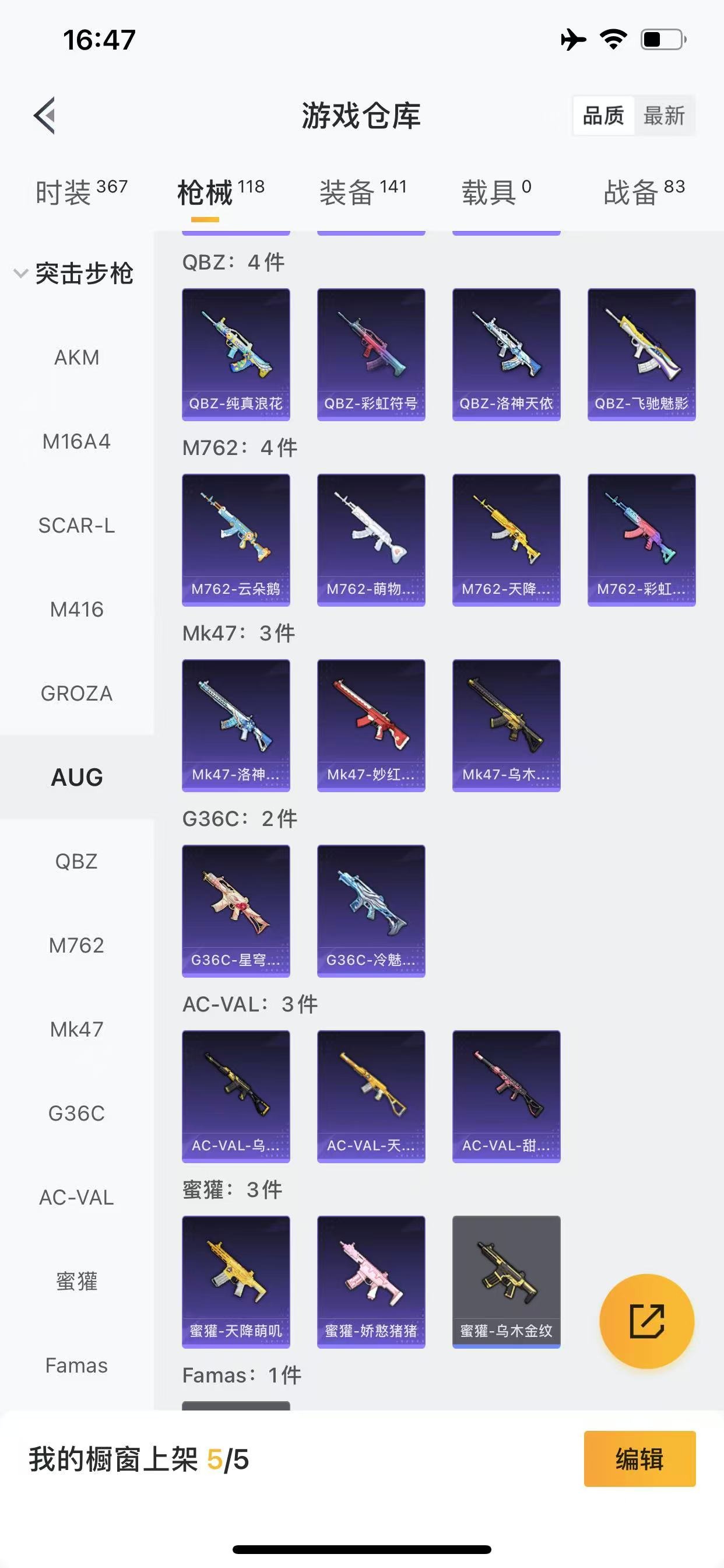This screenshot has height=1568, width=724.
Task: Collapse the 突击步枪 category
Action: [x=74, y=274]
